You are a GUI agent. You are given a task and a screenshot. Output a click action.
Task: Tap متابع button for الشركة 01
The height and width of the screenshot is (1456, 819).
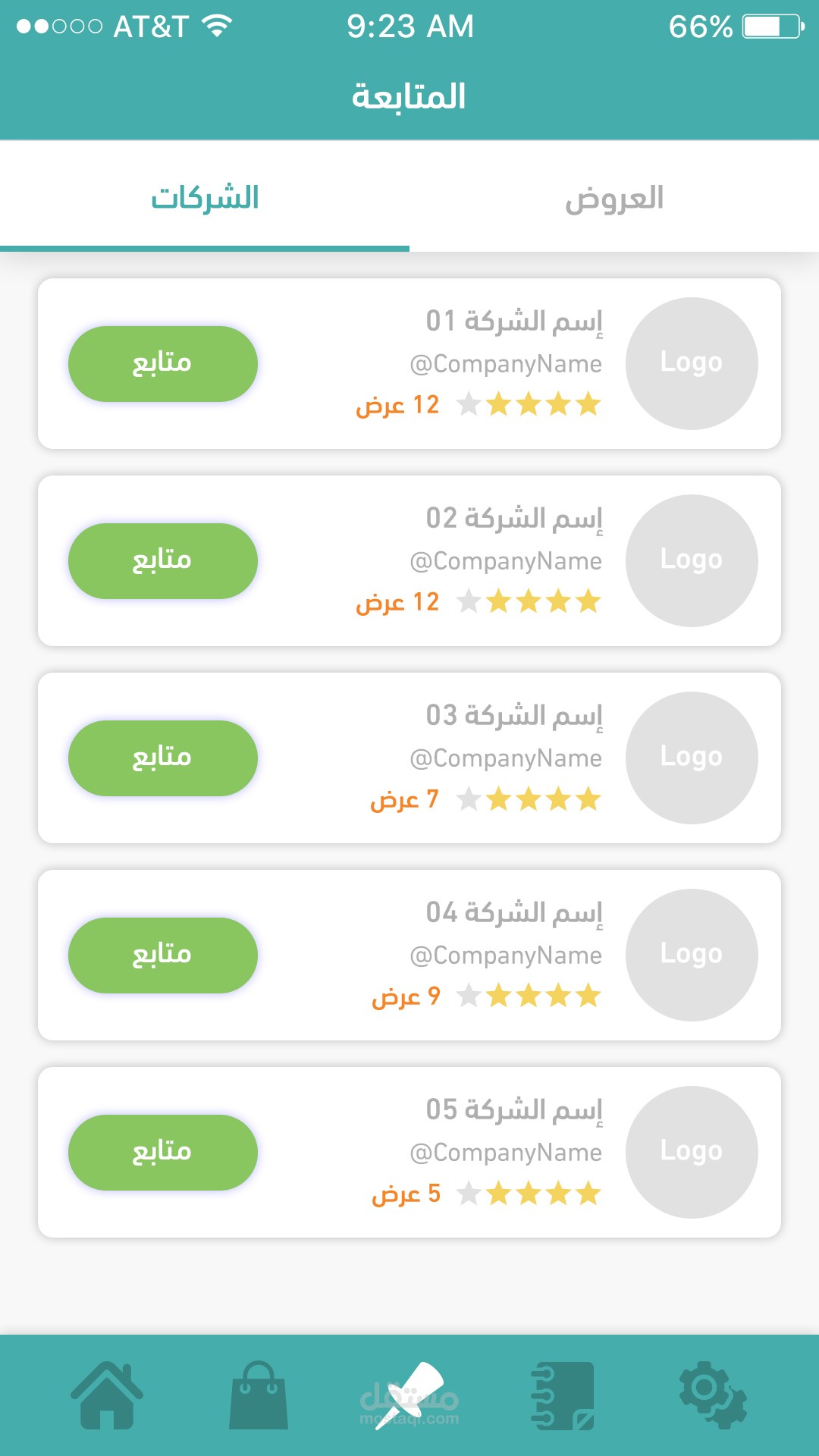point(163,364)
